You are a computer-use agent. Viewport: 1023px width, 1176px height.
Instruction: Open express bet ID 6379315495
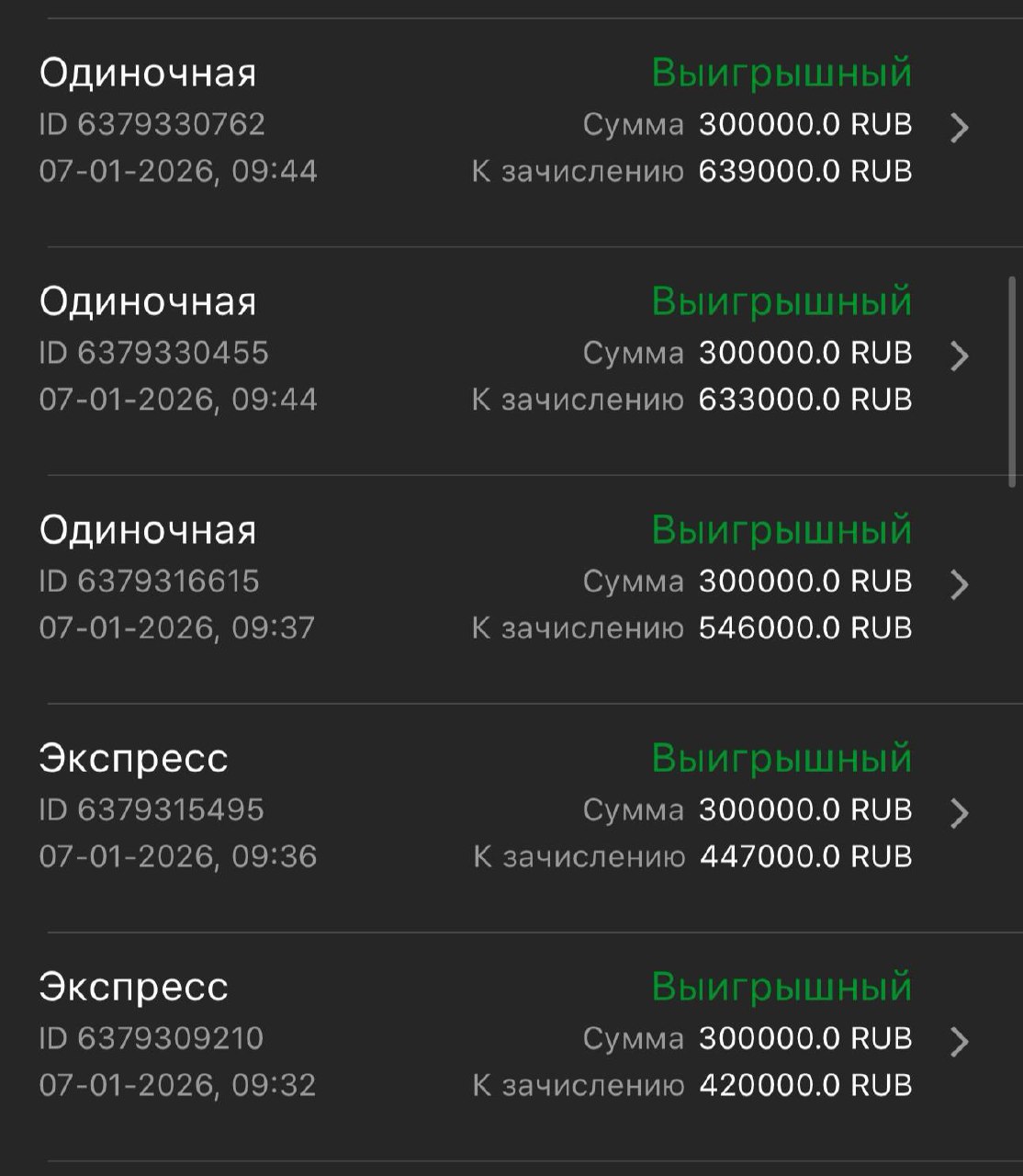959,813
